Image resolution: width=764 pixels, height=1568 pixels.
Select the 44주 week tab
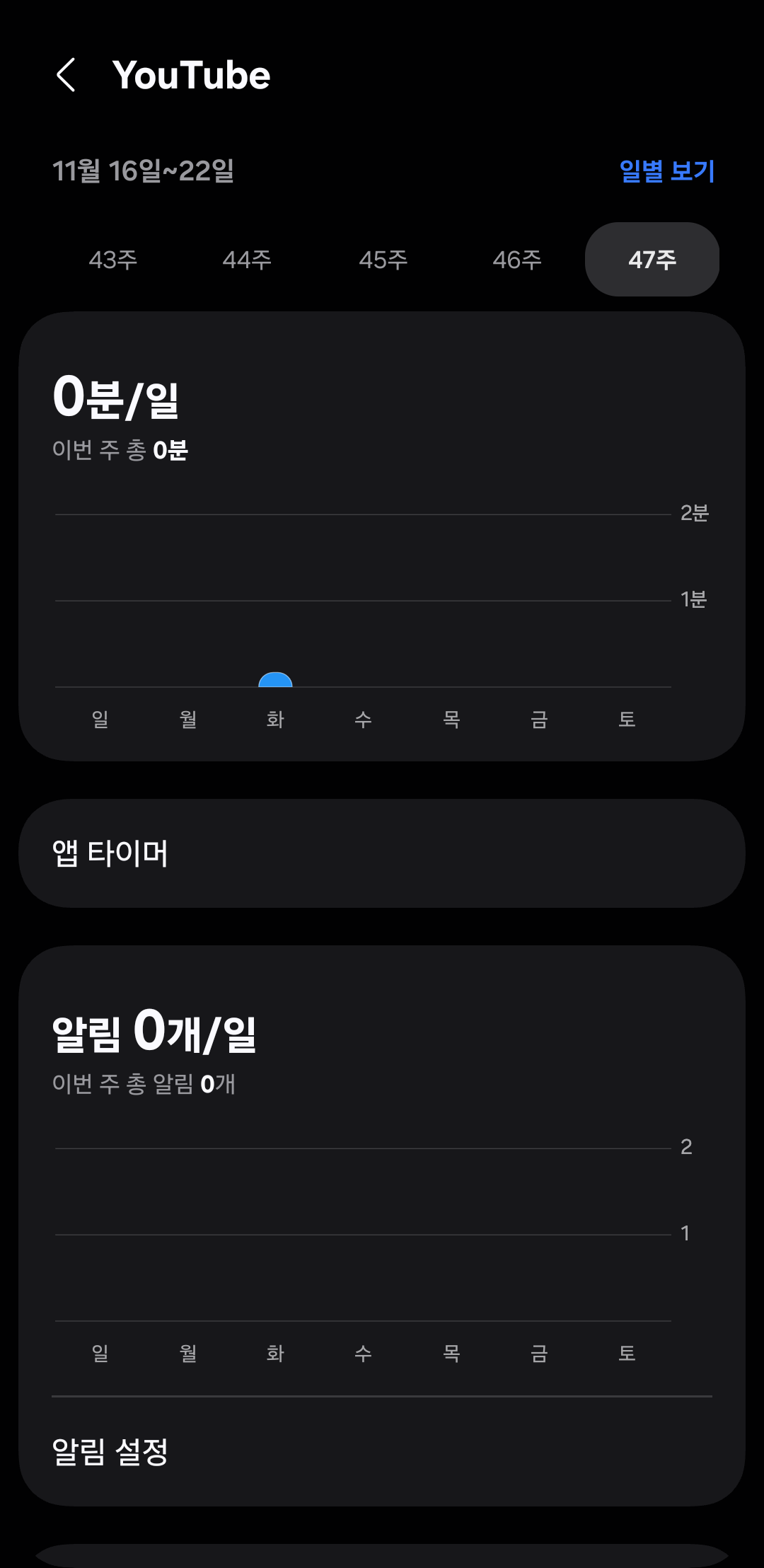[x=247, y=260]
